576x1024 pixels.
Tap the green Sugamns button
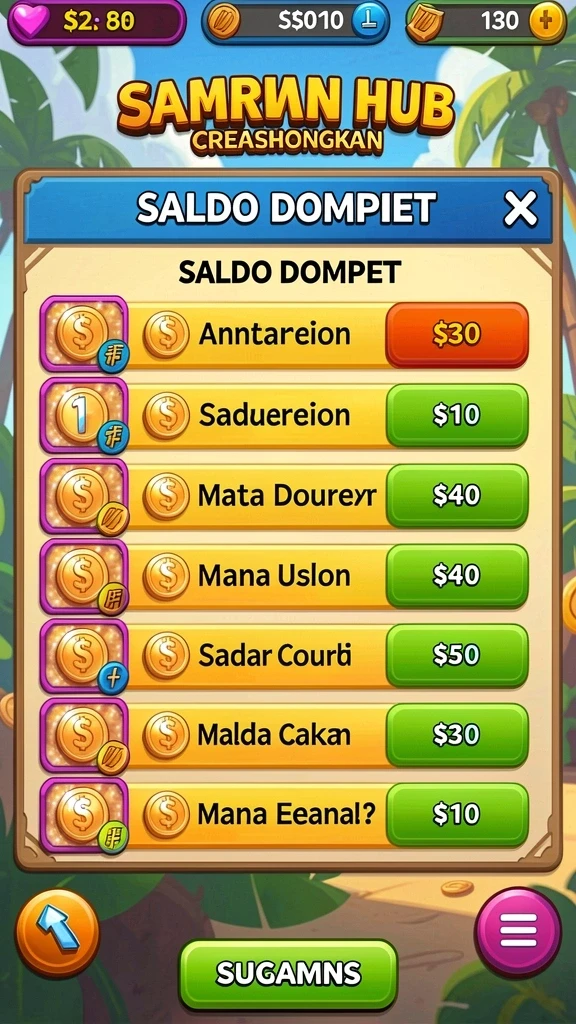point(288,974)
